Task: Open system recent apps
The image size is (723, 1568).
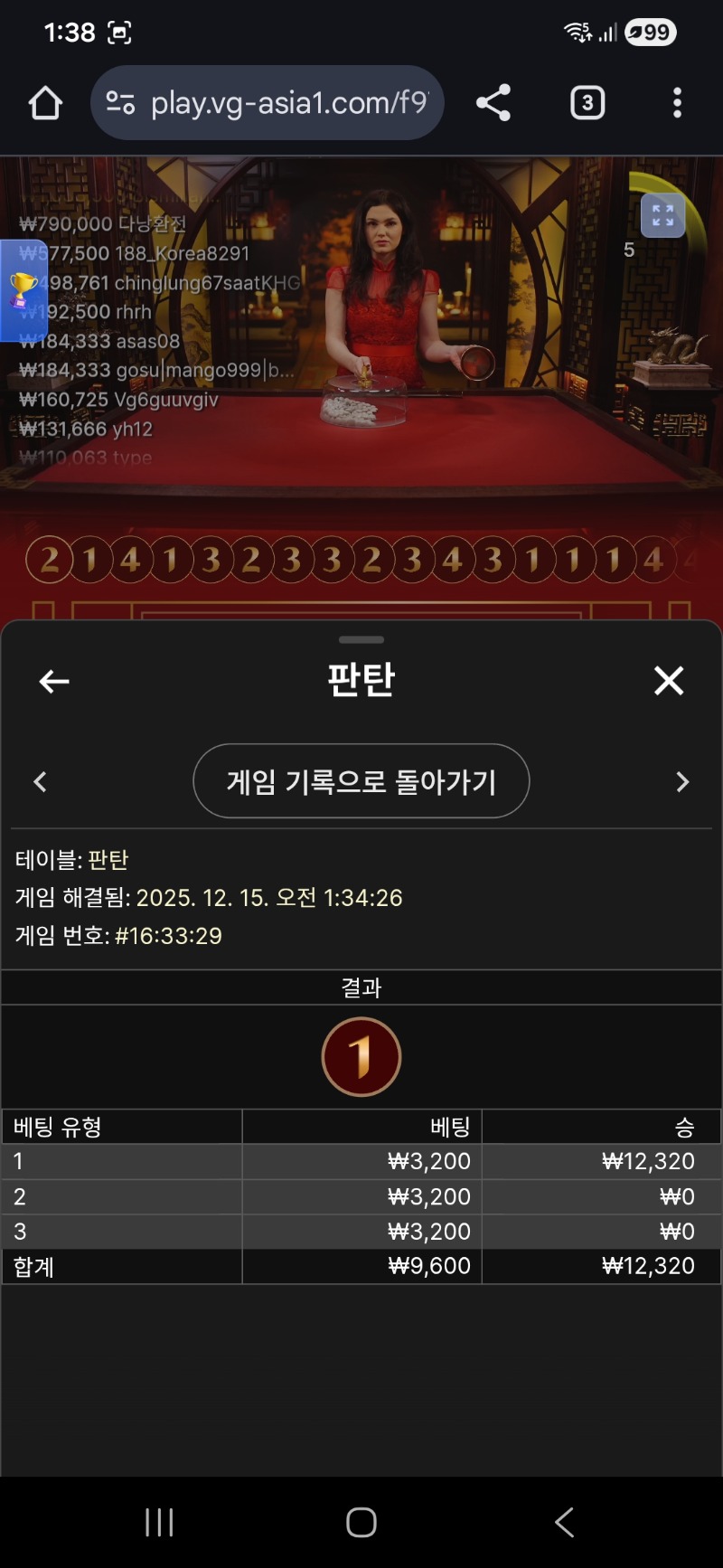Action: [x=159, y=1523]
